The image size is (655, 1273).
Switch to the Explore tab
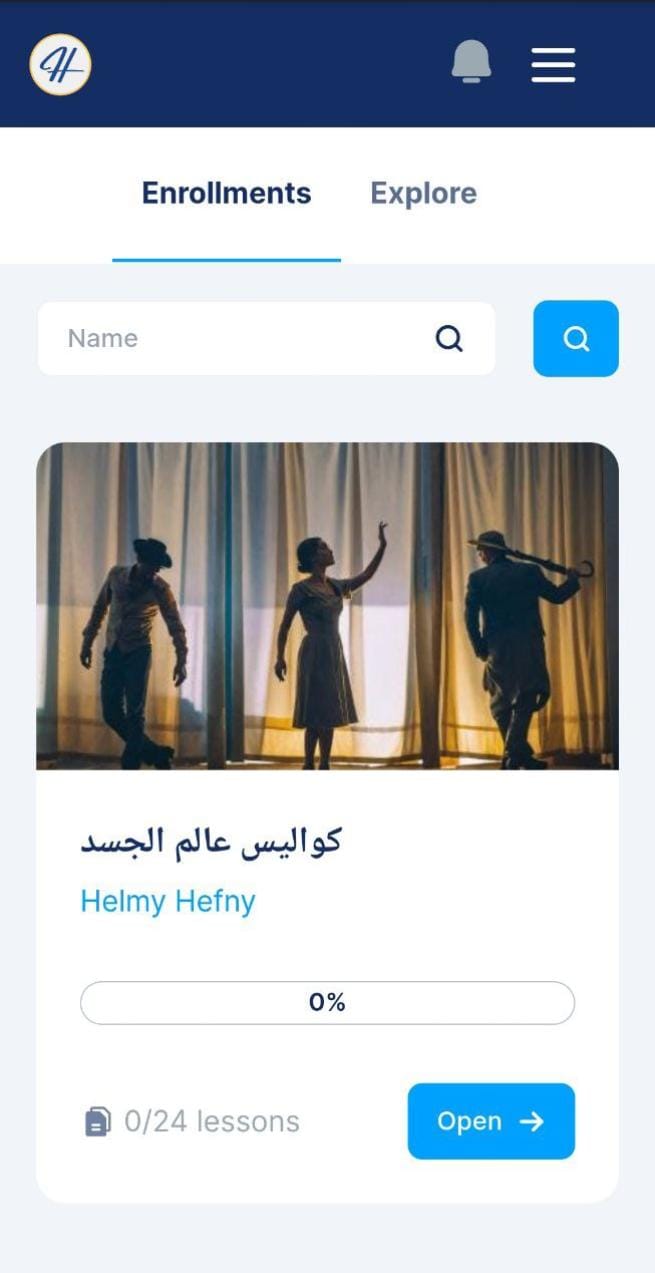pyautogui.click(x=423, y=193)
